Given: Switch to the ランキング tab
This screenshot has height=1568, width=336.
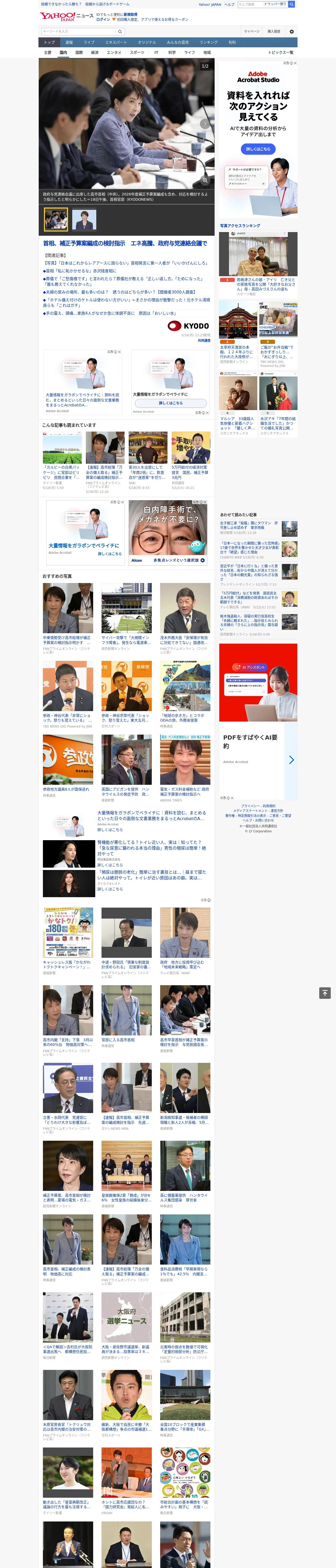Looking at the screenshot, I should (x=209, y=43).
